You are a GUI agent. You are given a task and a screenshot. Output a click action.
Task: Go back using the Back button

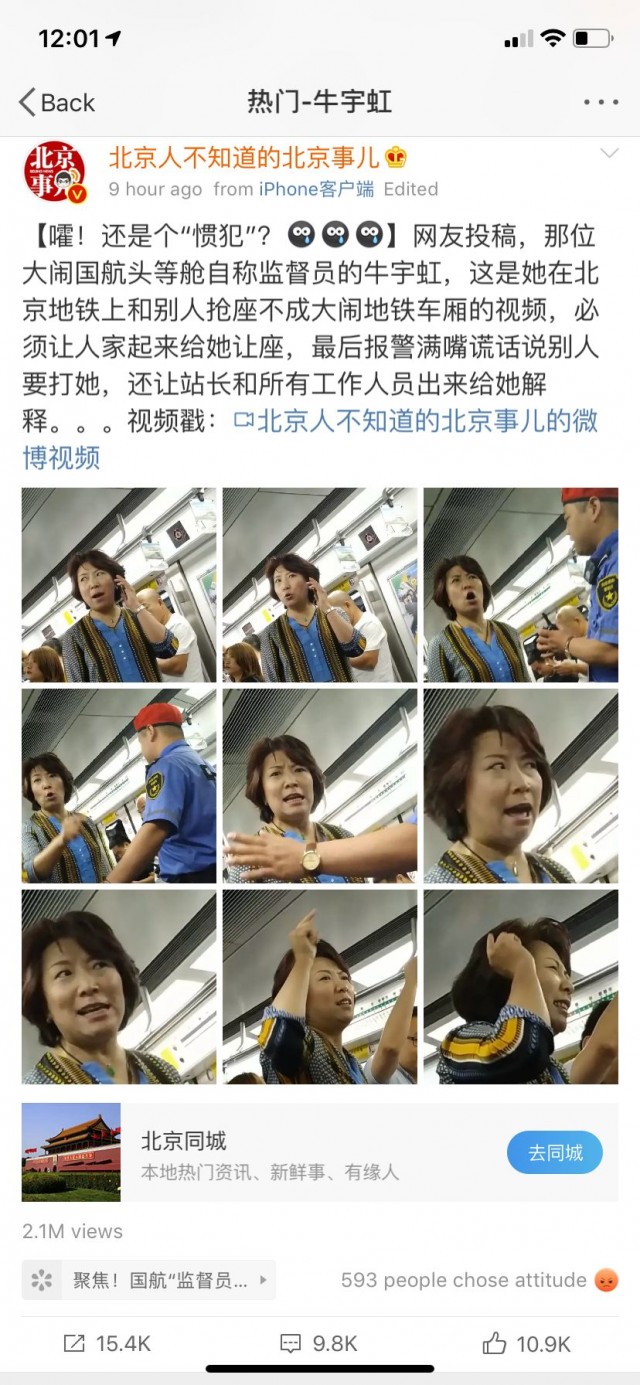57,102
